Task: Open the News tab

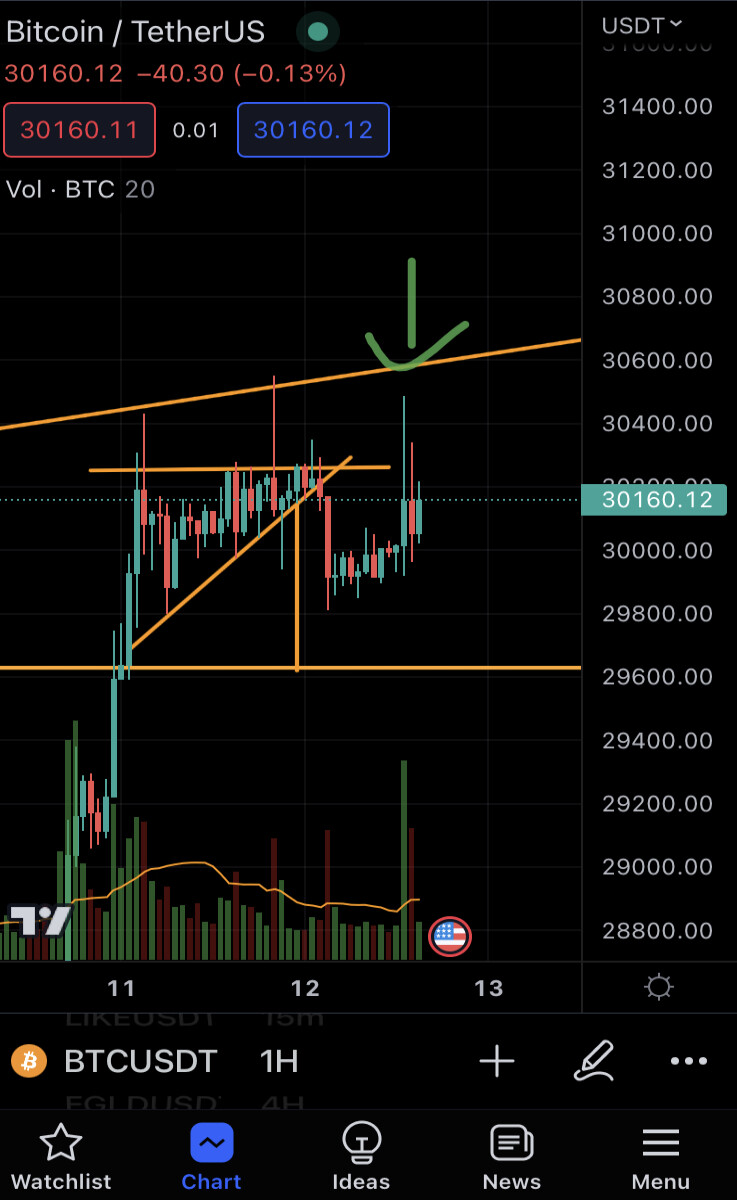Action: [511, 1158]
